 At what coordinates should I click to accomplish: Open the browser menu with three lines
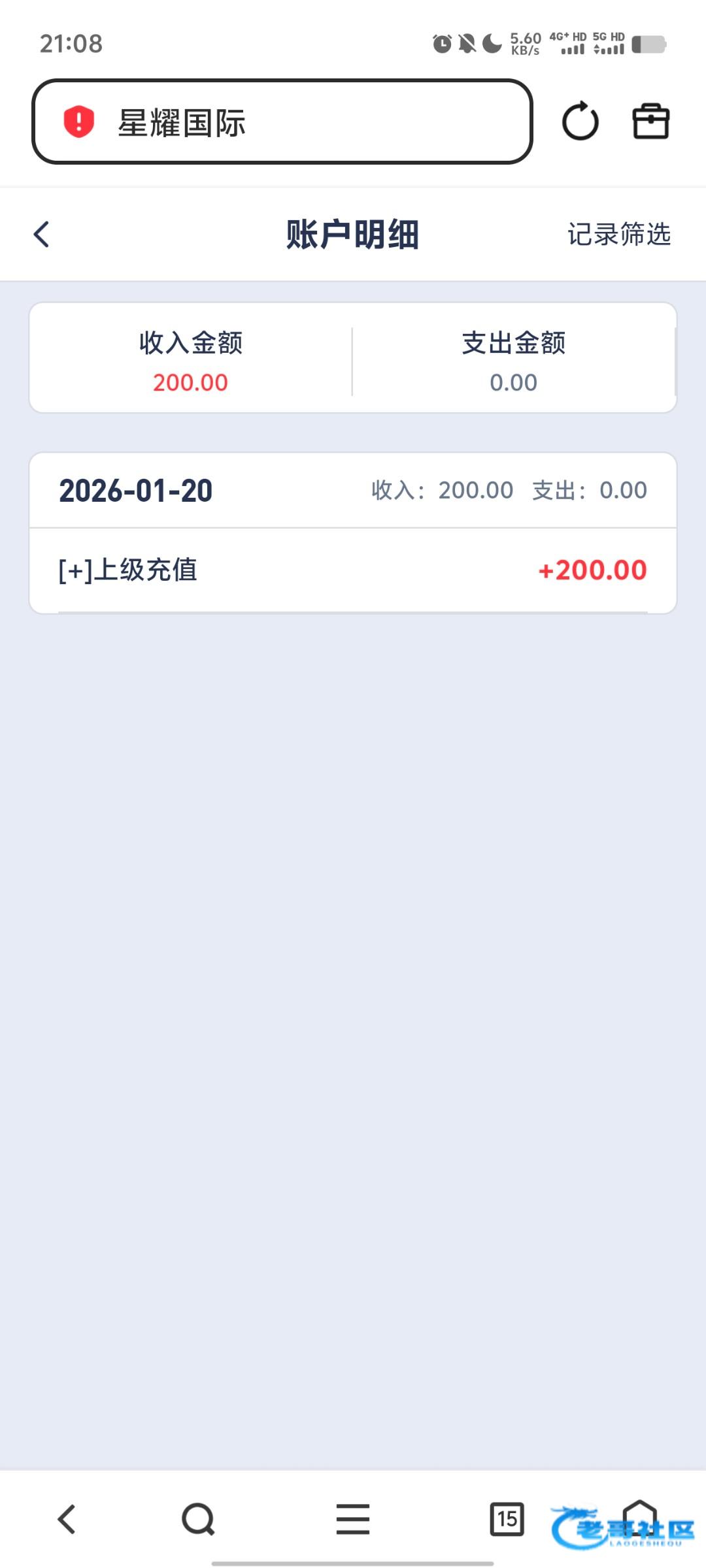point(353,1519)
